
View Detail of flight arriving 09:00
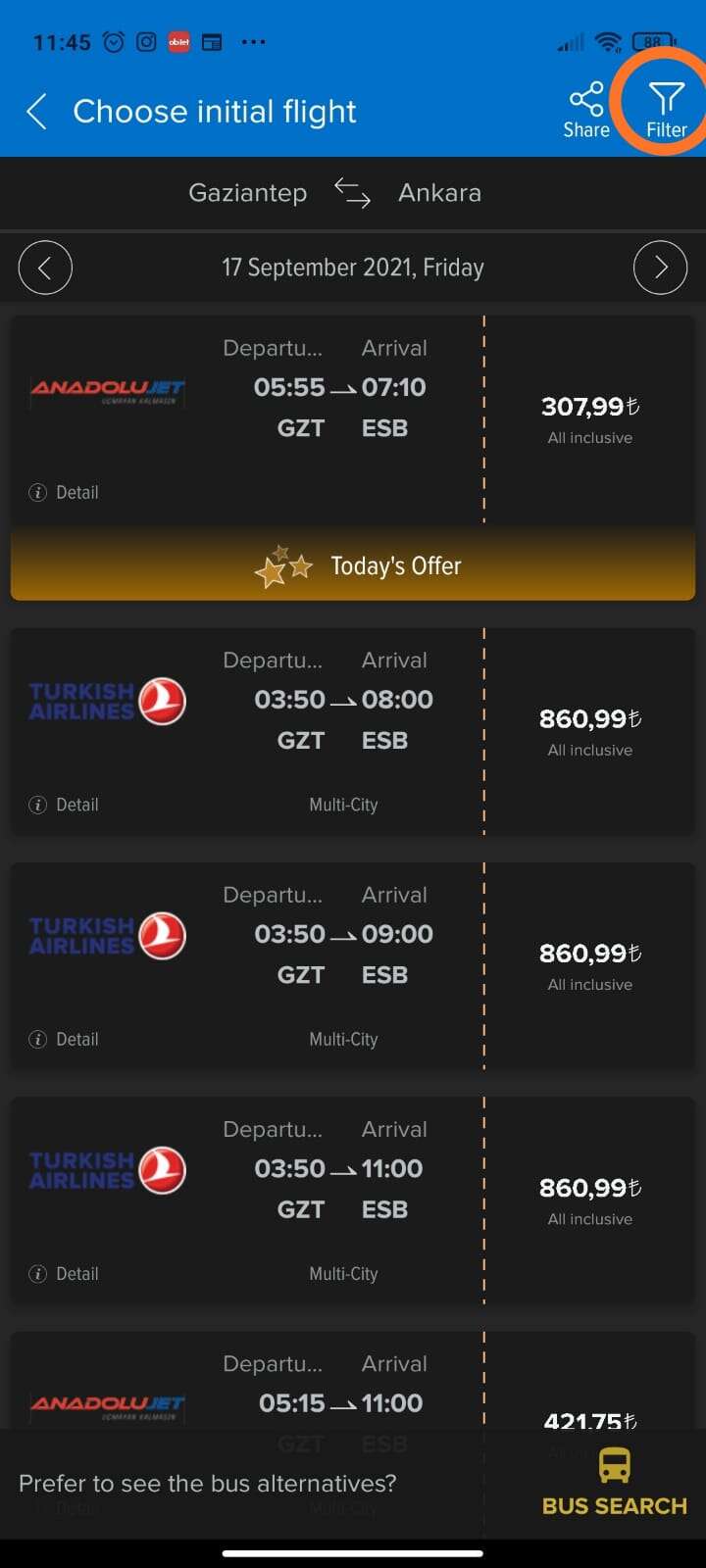tap(65, 1039)
